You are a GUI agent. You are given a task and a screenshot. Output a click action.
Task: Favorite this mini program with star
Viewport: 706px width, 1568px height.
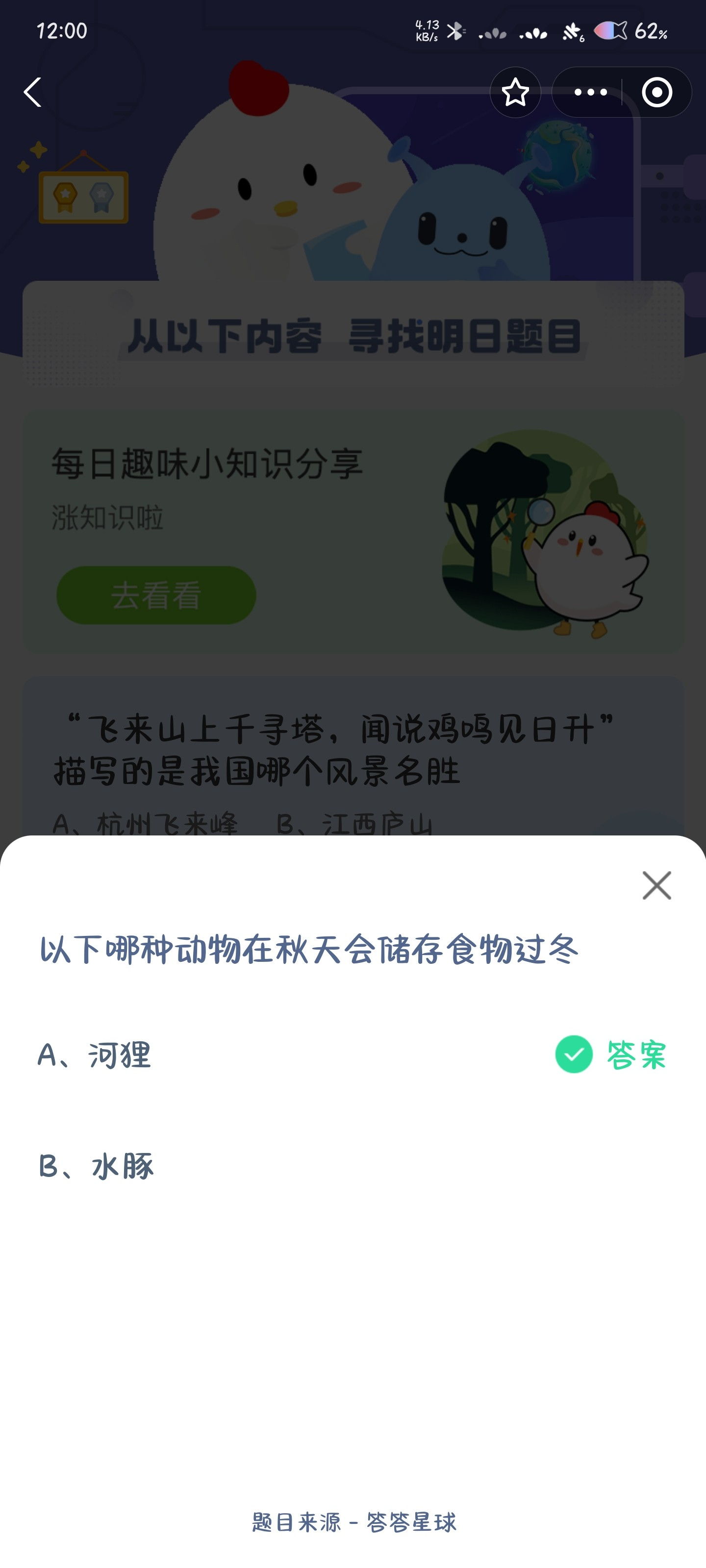(x=515, y=92)
